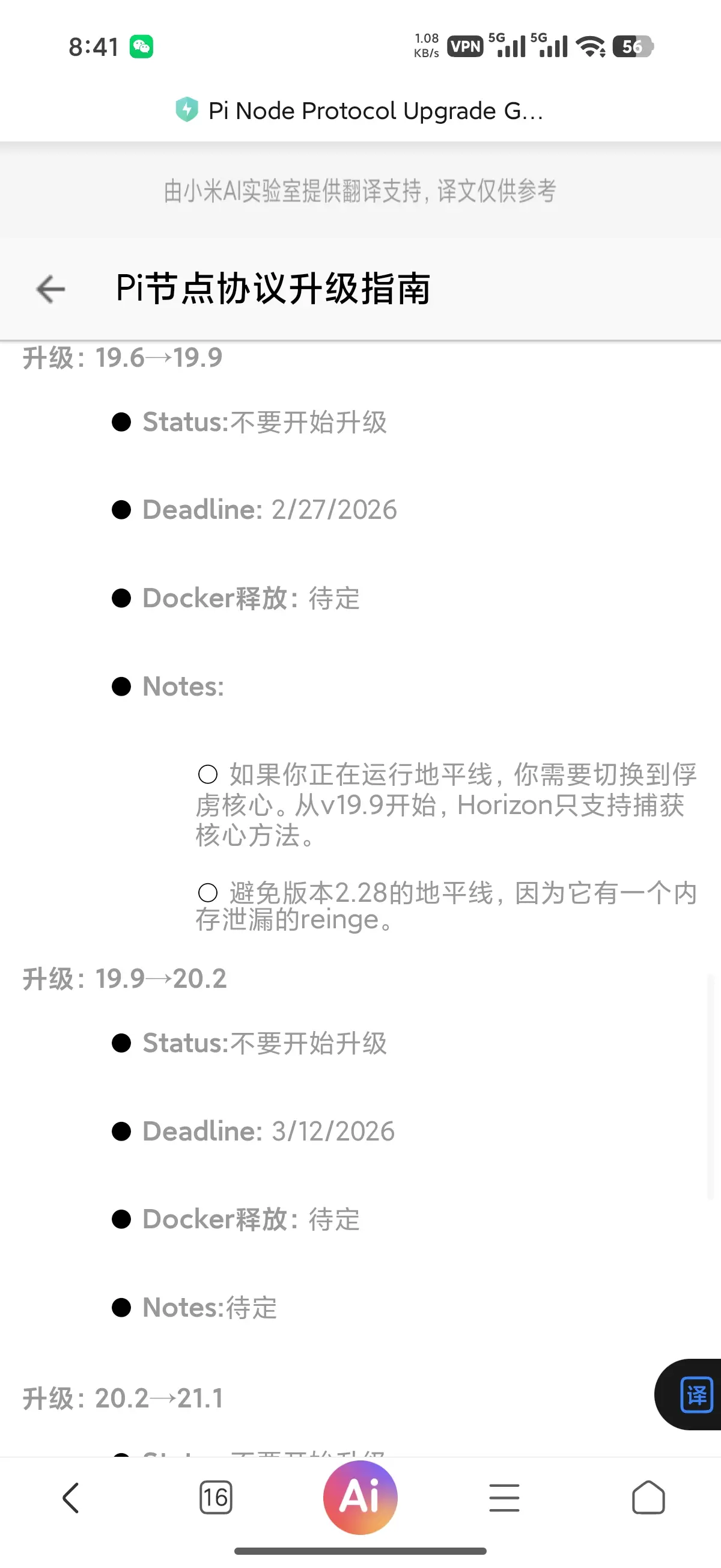The width and height of the screenshot is (721, 1568).
Task: Go back using the bottom navigation arrow
Action: click(71, 1498)
